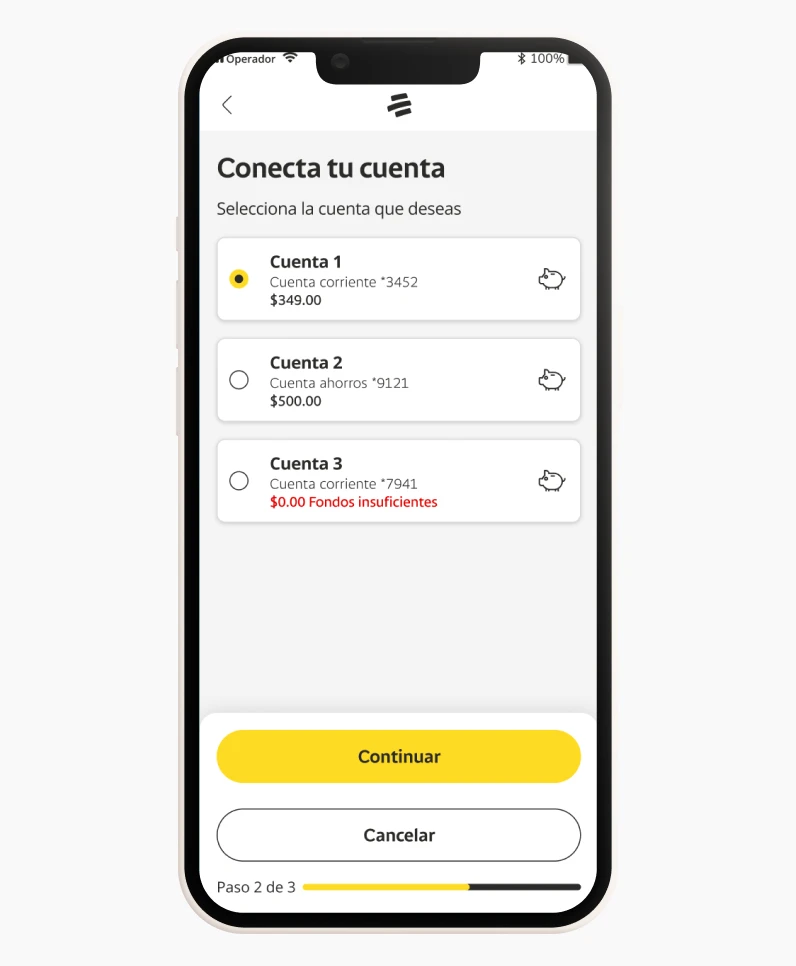Cancel connecting the account
The image size is (796, 966).
pyautogui.click(x=398, y=835)
